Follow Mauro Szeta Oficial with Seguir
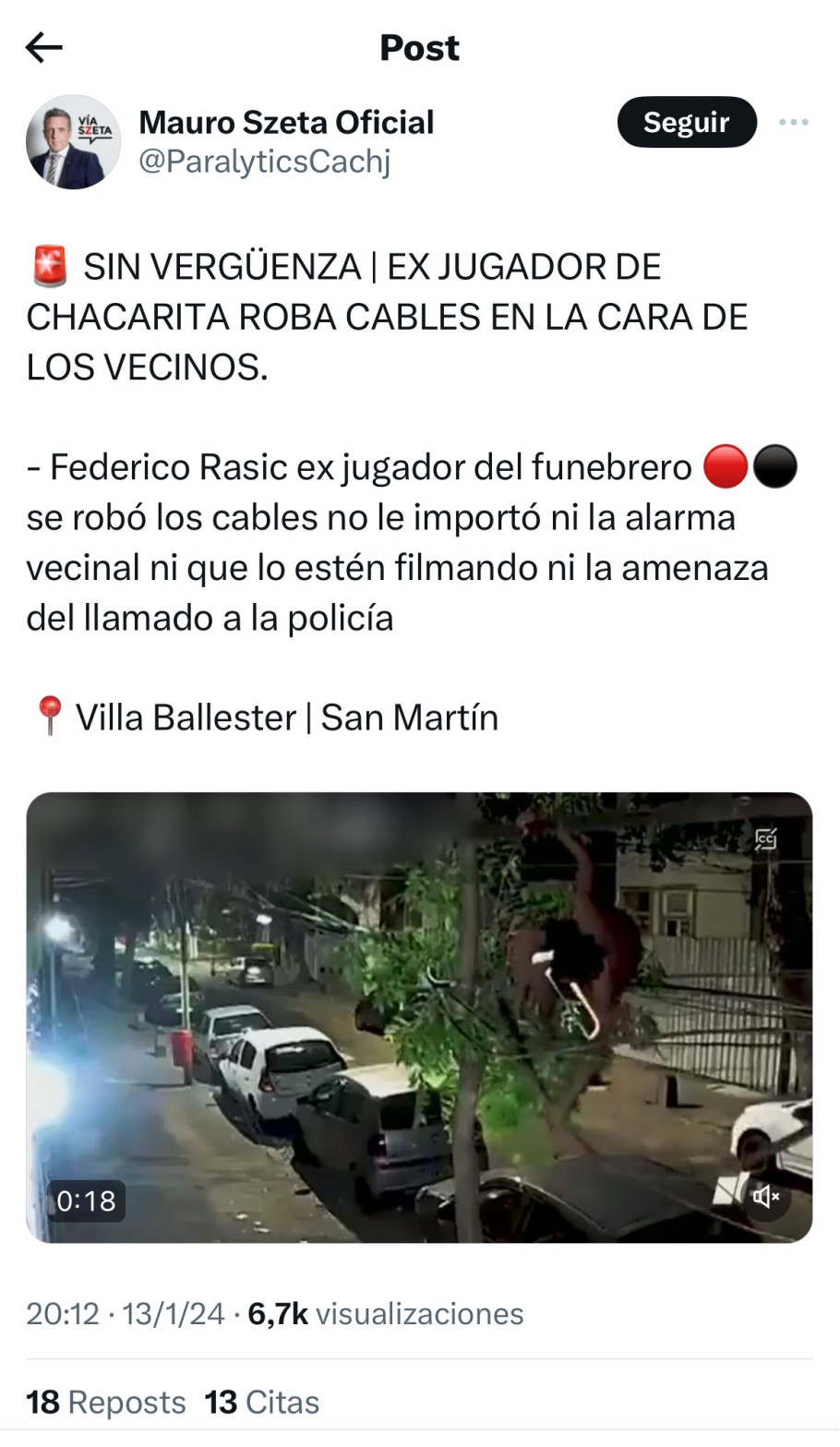Viewport: 840px width, 1447px height. click(x=686, y=122)
